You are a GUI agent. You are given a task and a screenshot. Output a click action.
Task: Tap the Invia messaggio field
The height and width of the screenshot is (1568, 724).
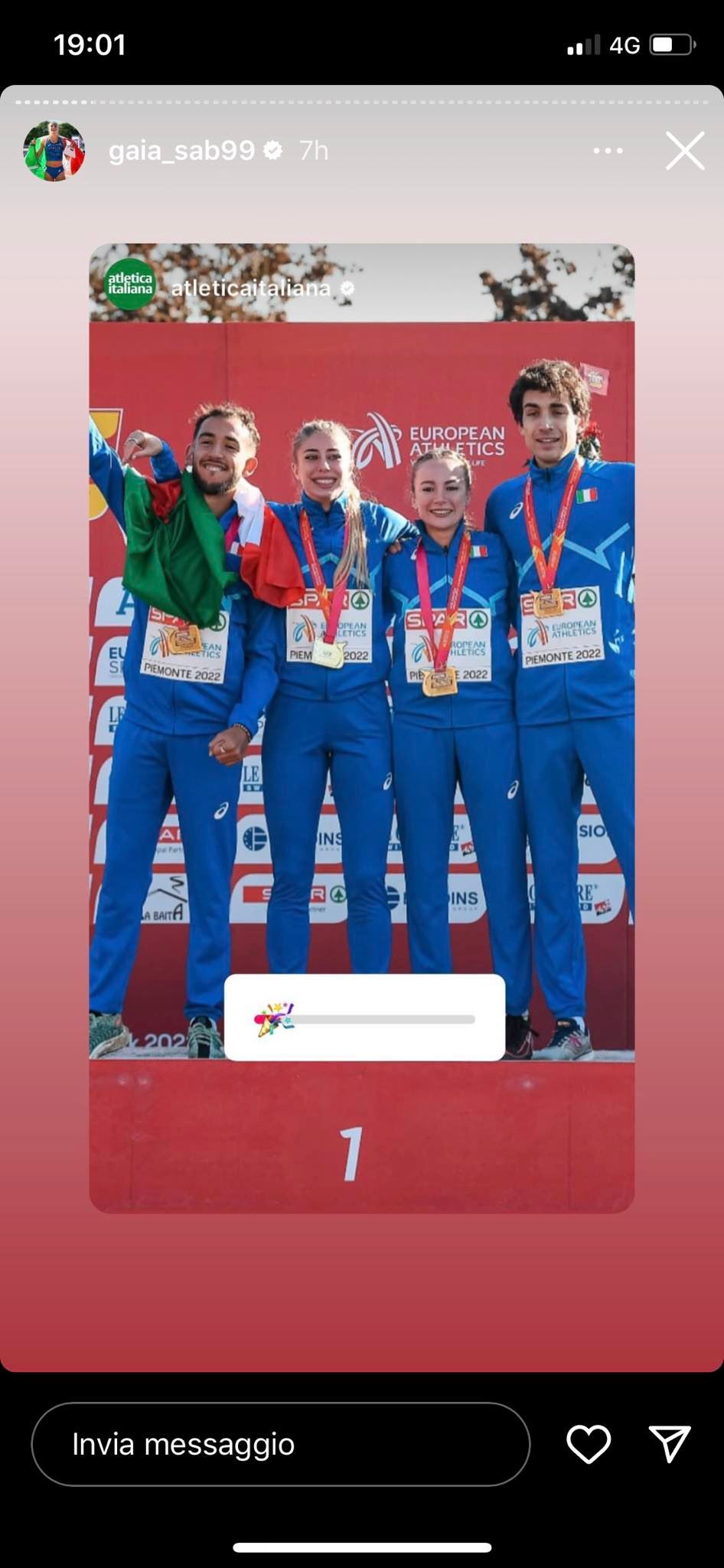click(x=280, y=1444)
